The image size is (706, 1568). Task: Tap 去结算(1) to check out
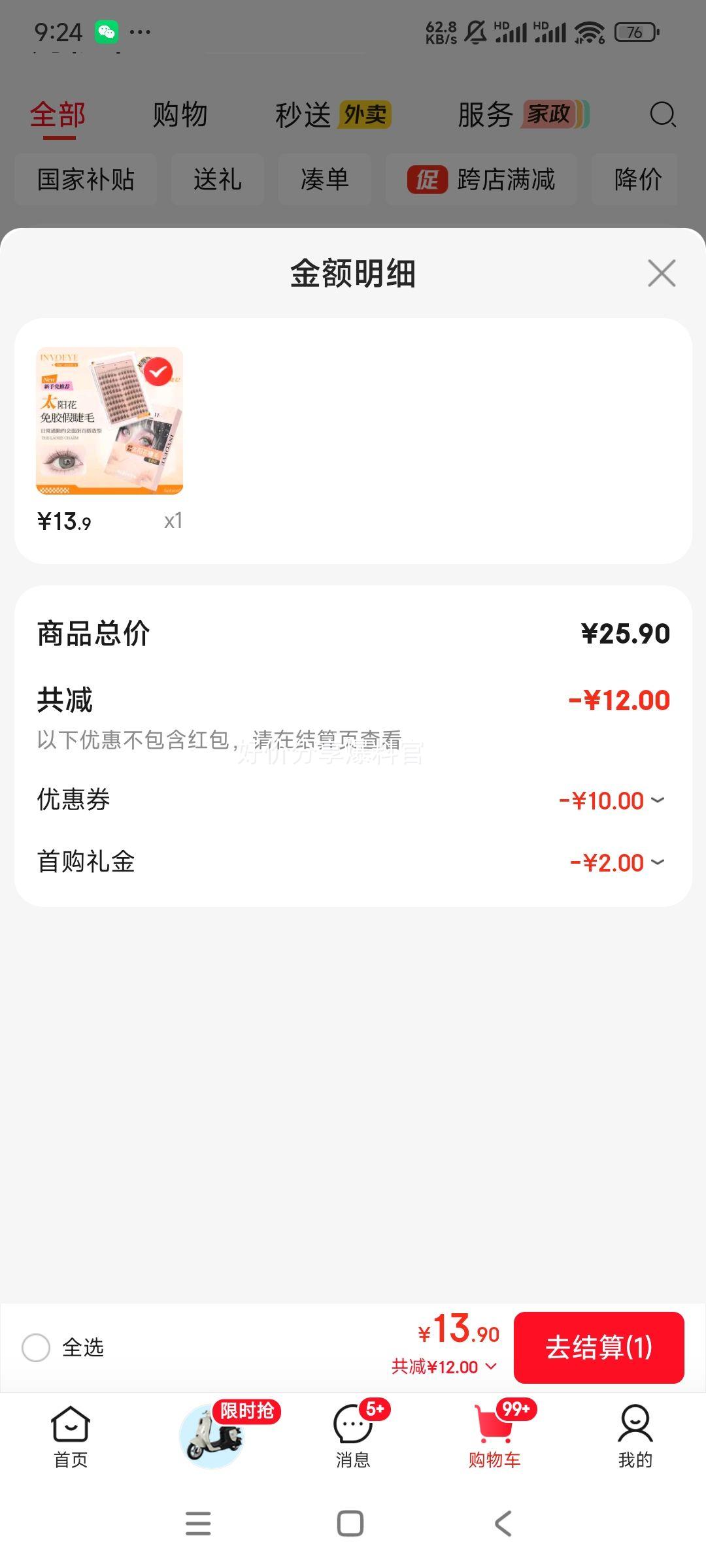point(599,1347)
